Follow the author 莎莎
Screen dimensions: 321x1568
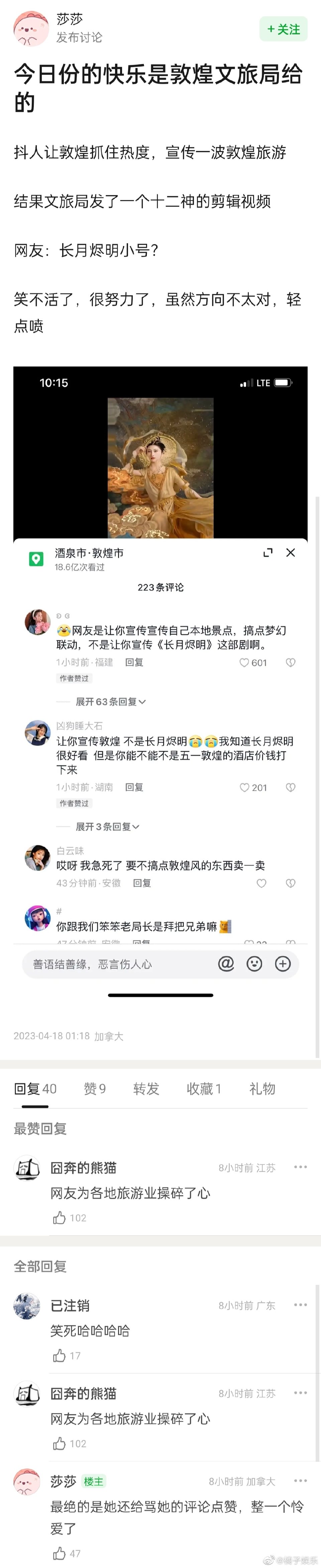[x=283, y=29]
